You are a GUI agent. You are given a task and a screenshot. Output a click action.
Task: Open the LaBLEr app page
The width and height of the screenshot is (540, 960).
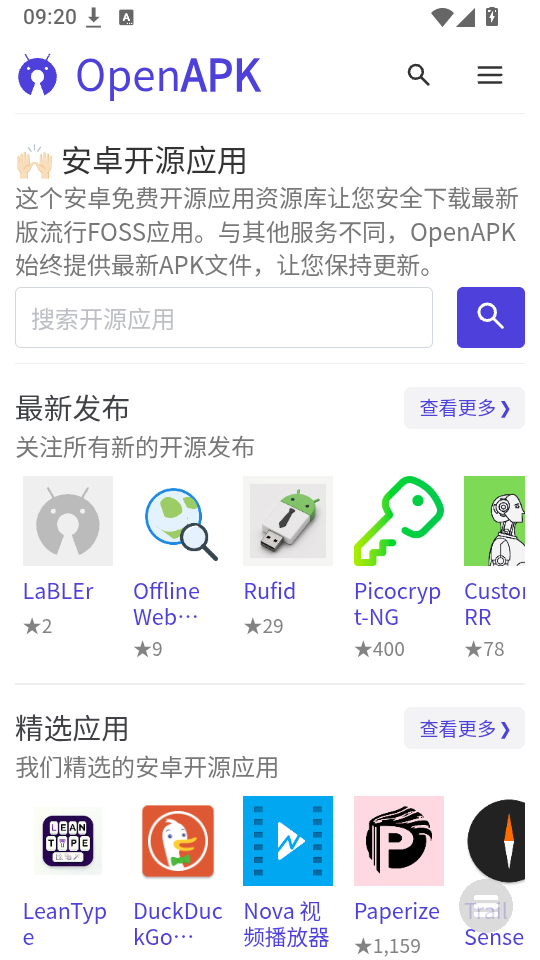click(68, 556)
